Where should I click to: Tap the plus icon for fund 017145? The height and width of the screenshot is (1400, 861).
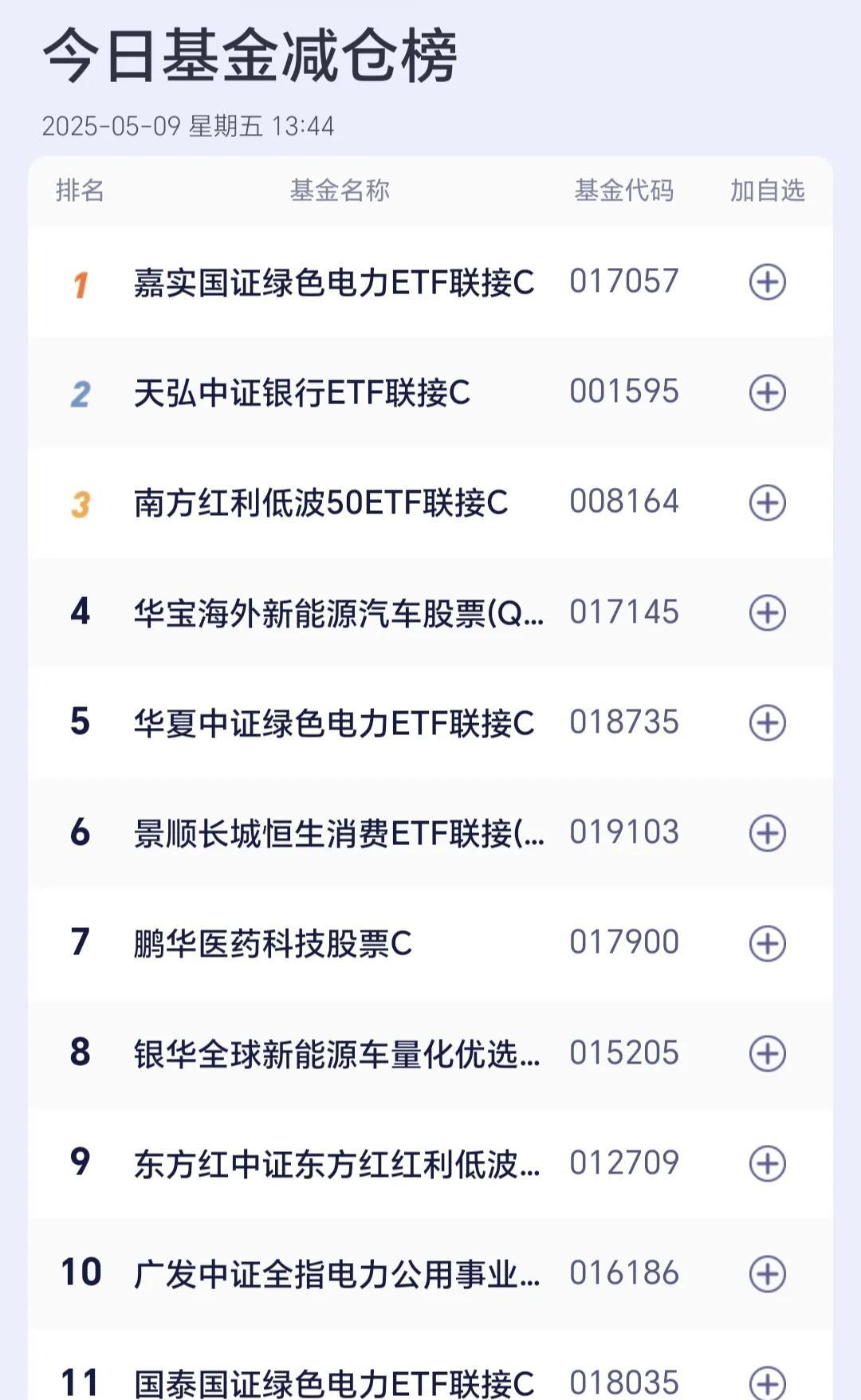tap(767, 612)
